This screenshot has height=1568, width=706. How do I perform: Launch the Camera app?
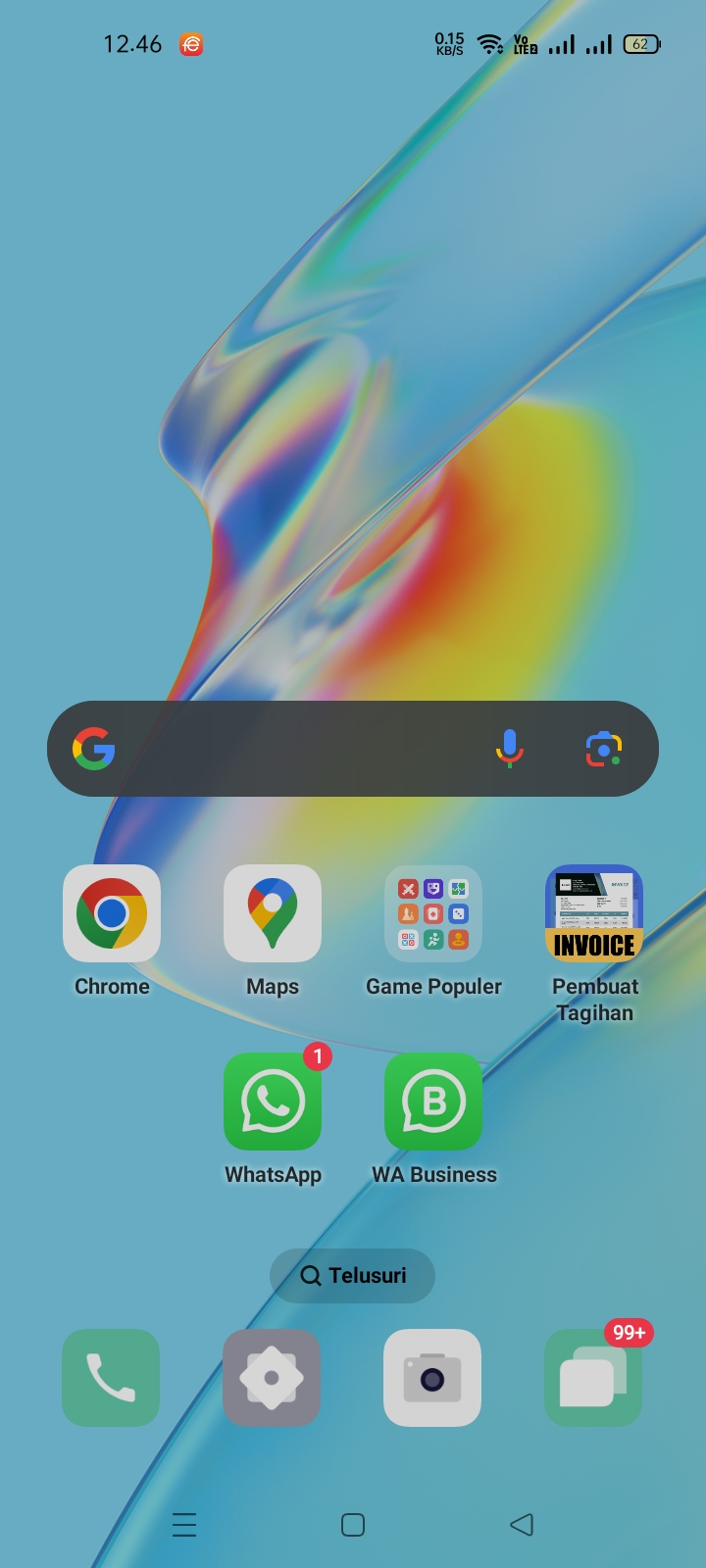tap(432, 1378)
